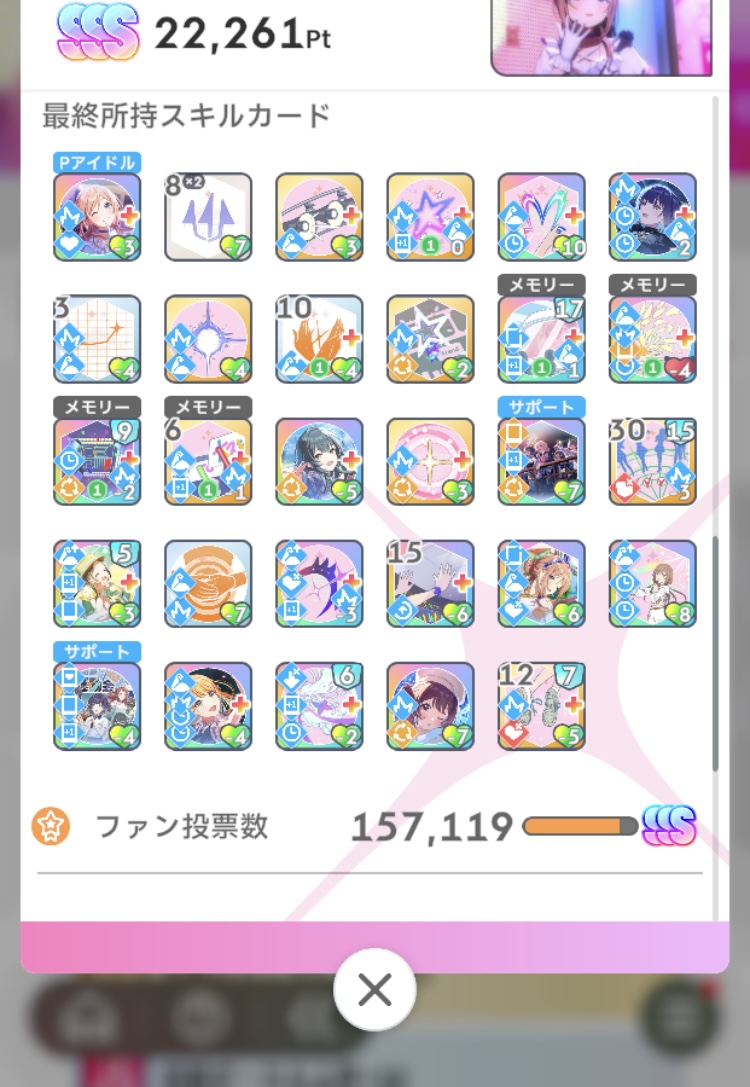Open the skill card showing 12 and 7
Image resolution: width=750 pixels, height=1087 pixels.
541,705
